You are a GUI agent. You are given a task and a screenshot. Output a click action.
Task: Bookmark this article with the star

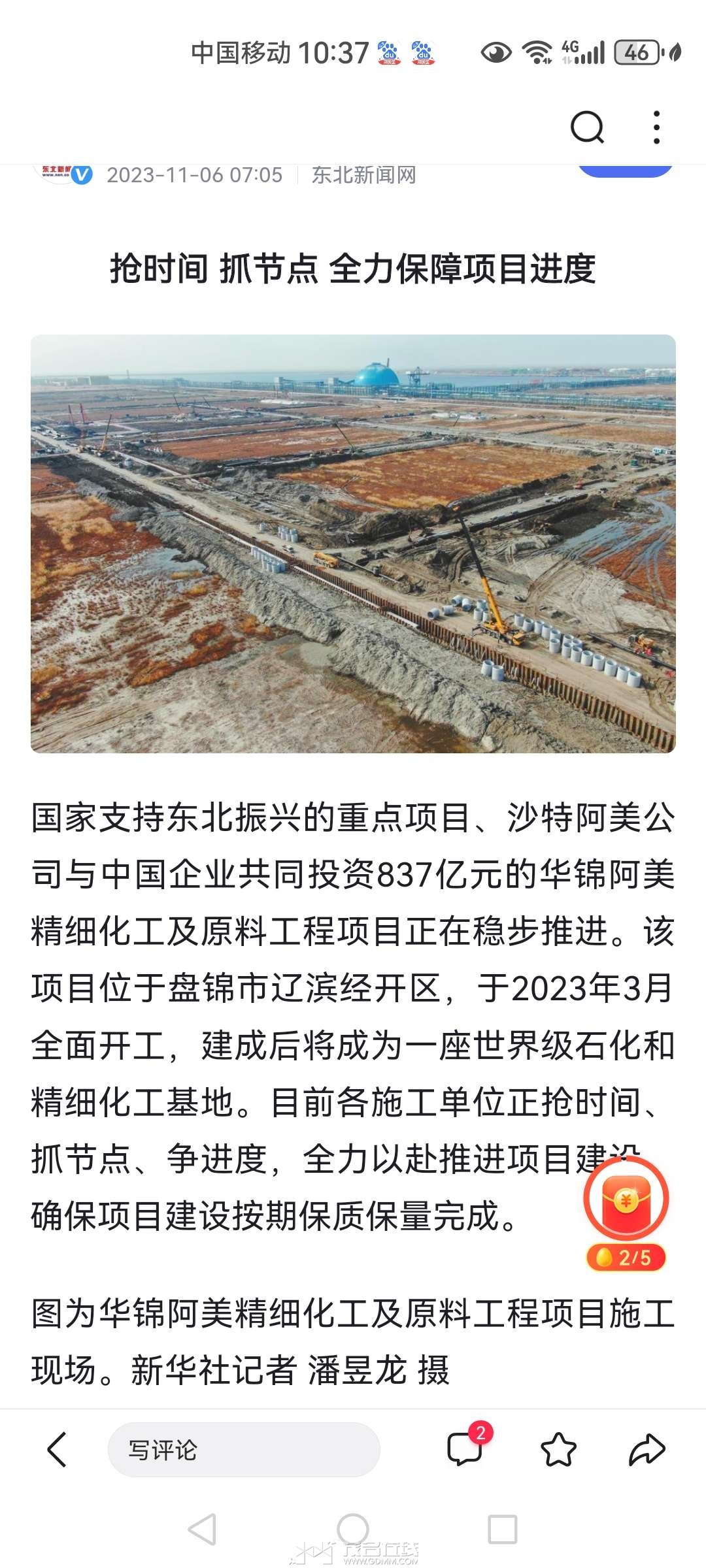pos(559,1449)
